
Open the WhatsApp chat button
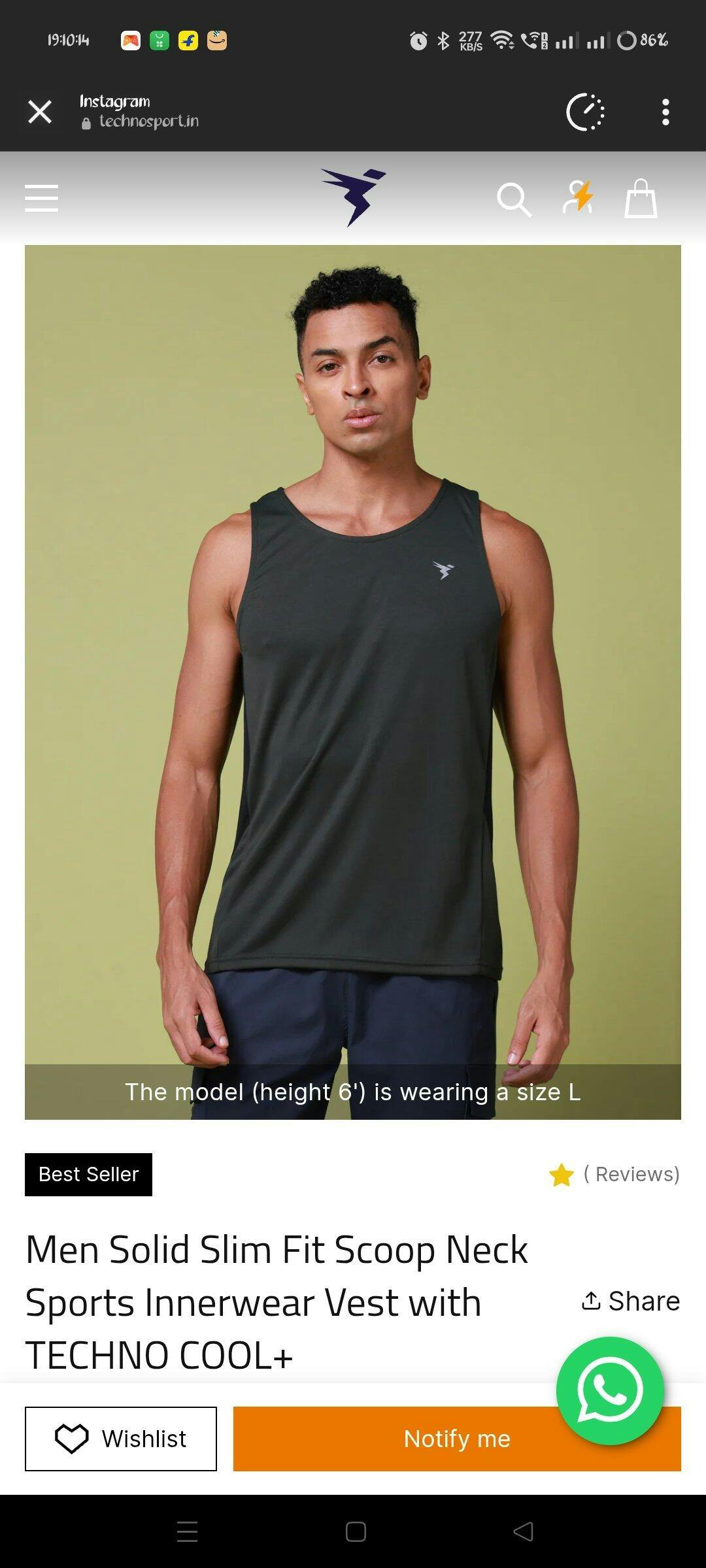pyautogui.click(x=610, y=1391)
